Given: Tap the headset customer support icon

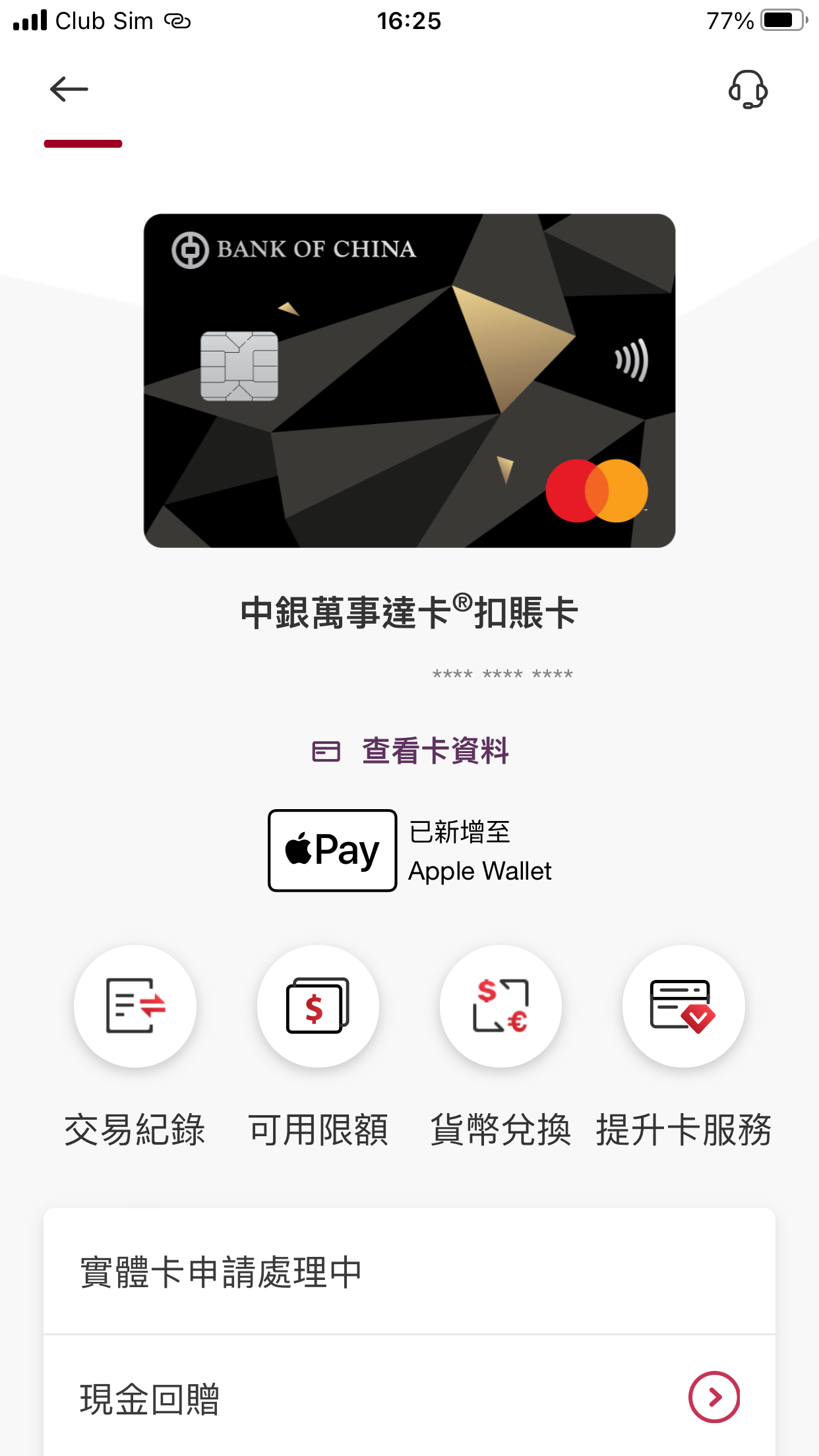Looking at the screenshot, I should (748, 89).
